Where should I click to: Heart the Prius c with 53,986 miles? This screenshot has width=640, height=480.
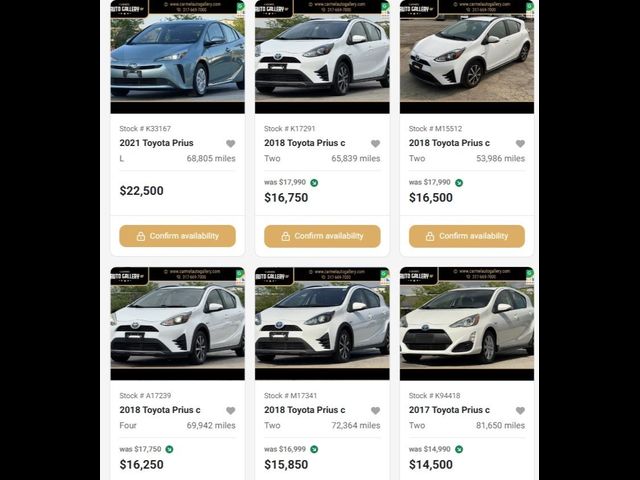(520, 144)
